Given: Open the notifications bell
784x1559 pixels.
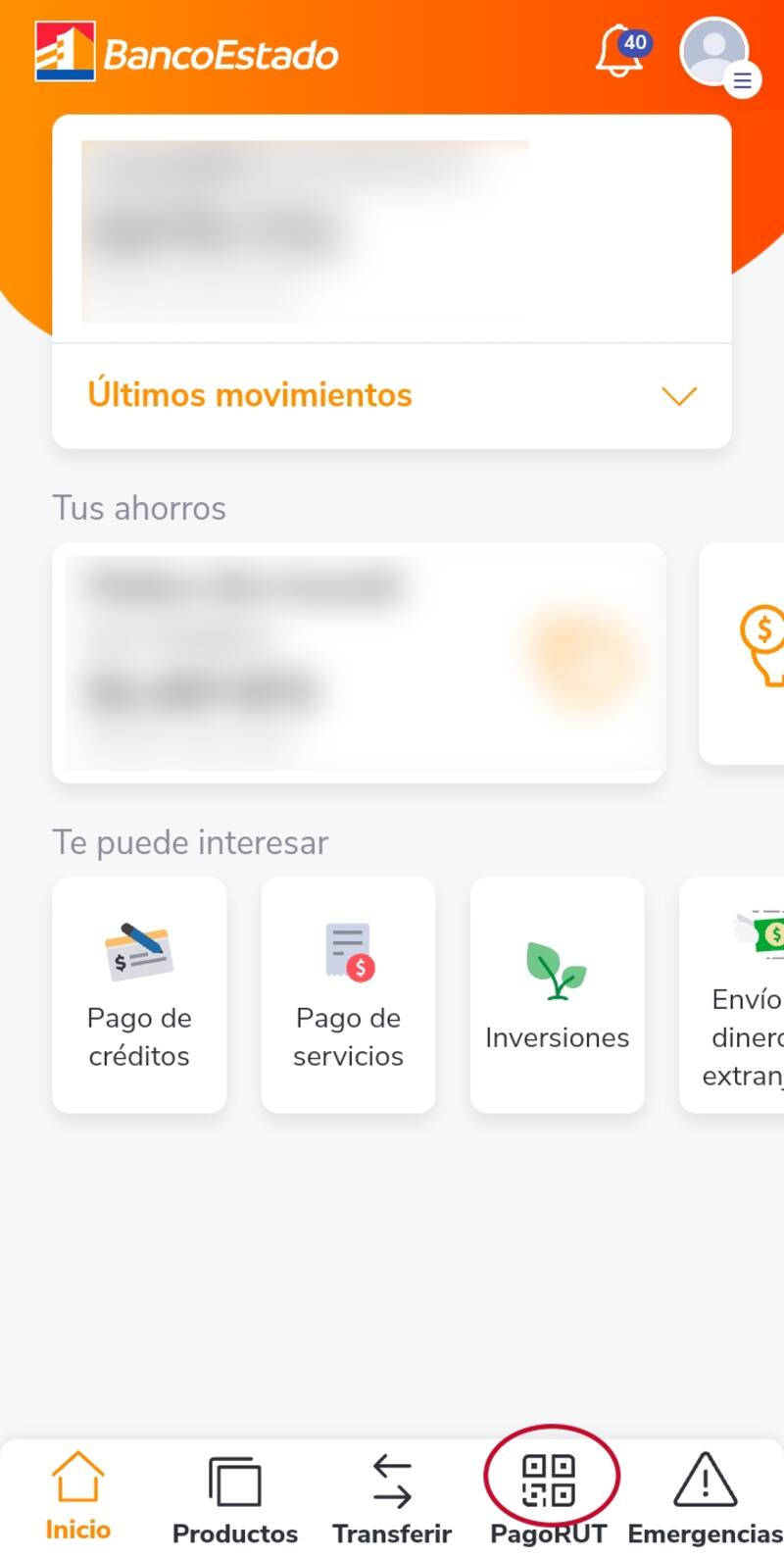Looking at the screenshot, I should pos(620,51).
